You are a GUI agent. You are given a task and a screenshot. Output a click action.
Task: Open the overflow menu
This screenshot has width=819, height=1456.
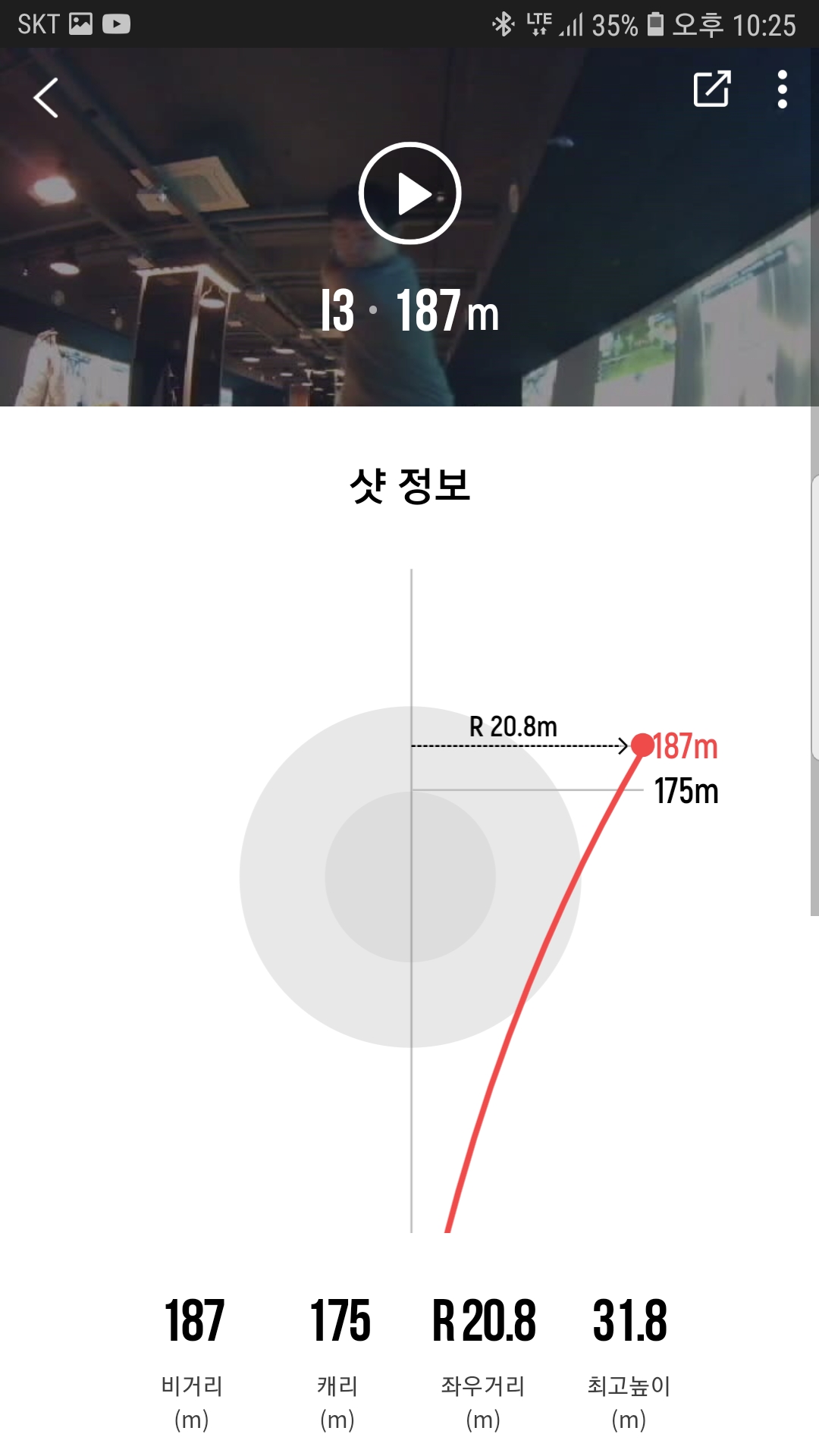pos(782,89)
